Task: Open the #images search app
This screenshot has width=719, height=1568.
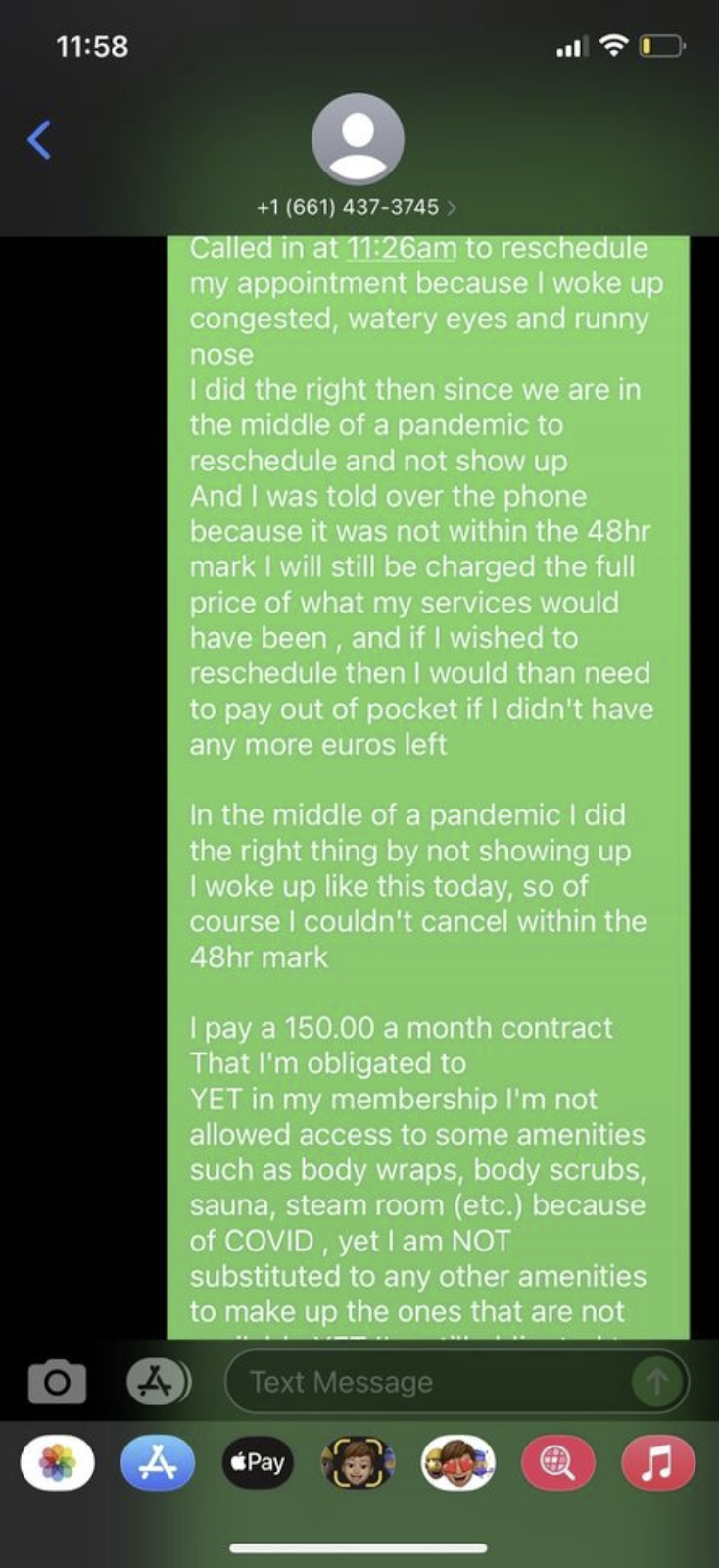Action: pyautogui.click(x=558, y=1462)
